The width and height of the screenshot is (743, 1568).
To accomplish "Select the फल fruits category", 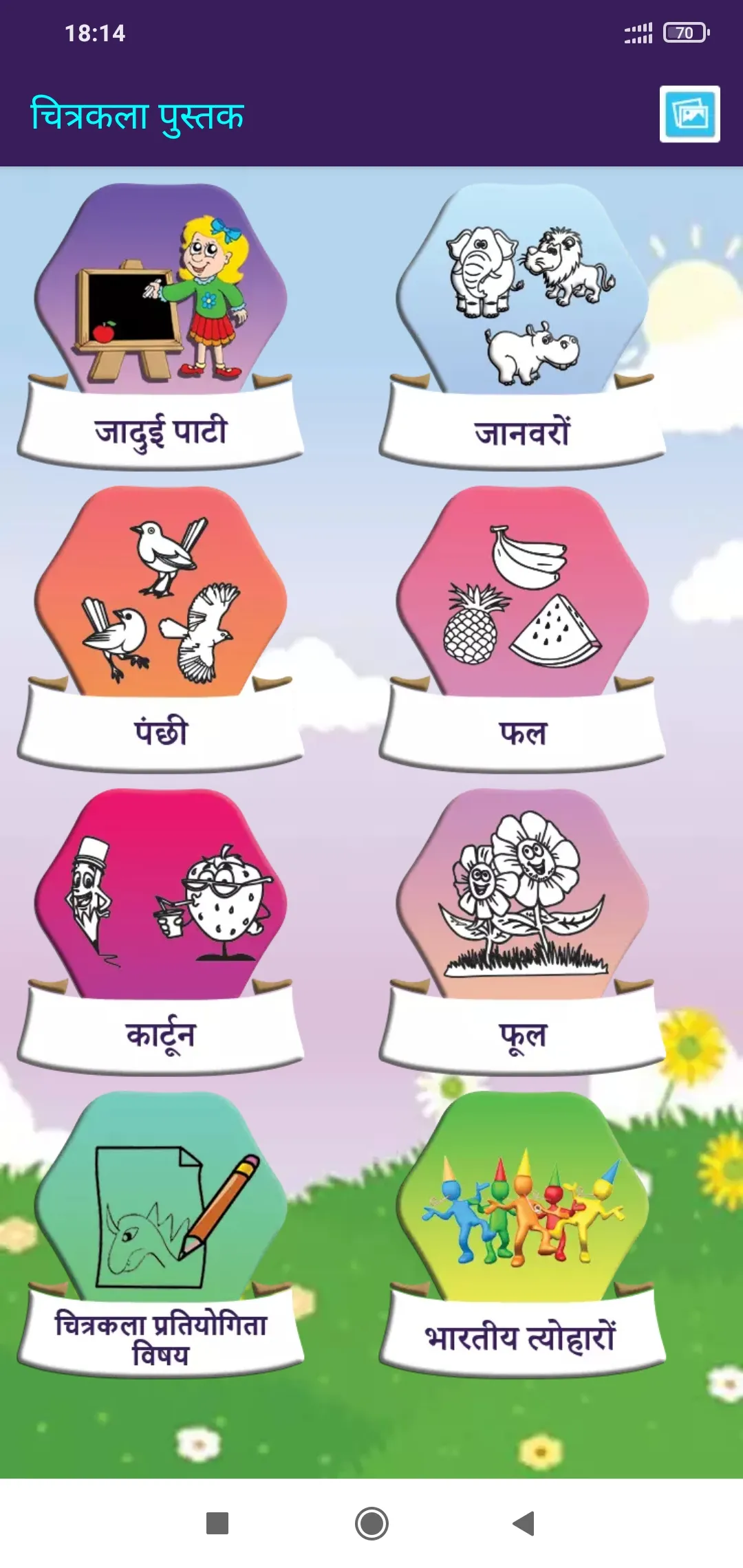I will [x=522, y=629].
